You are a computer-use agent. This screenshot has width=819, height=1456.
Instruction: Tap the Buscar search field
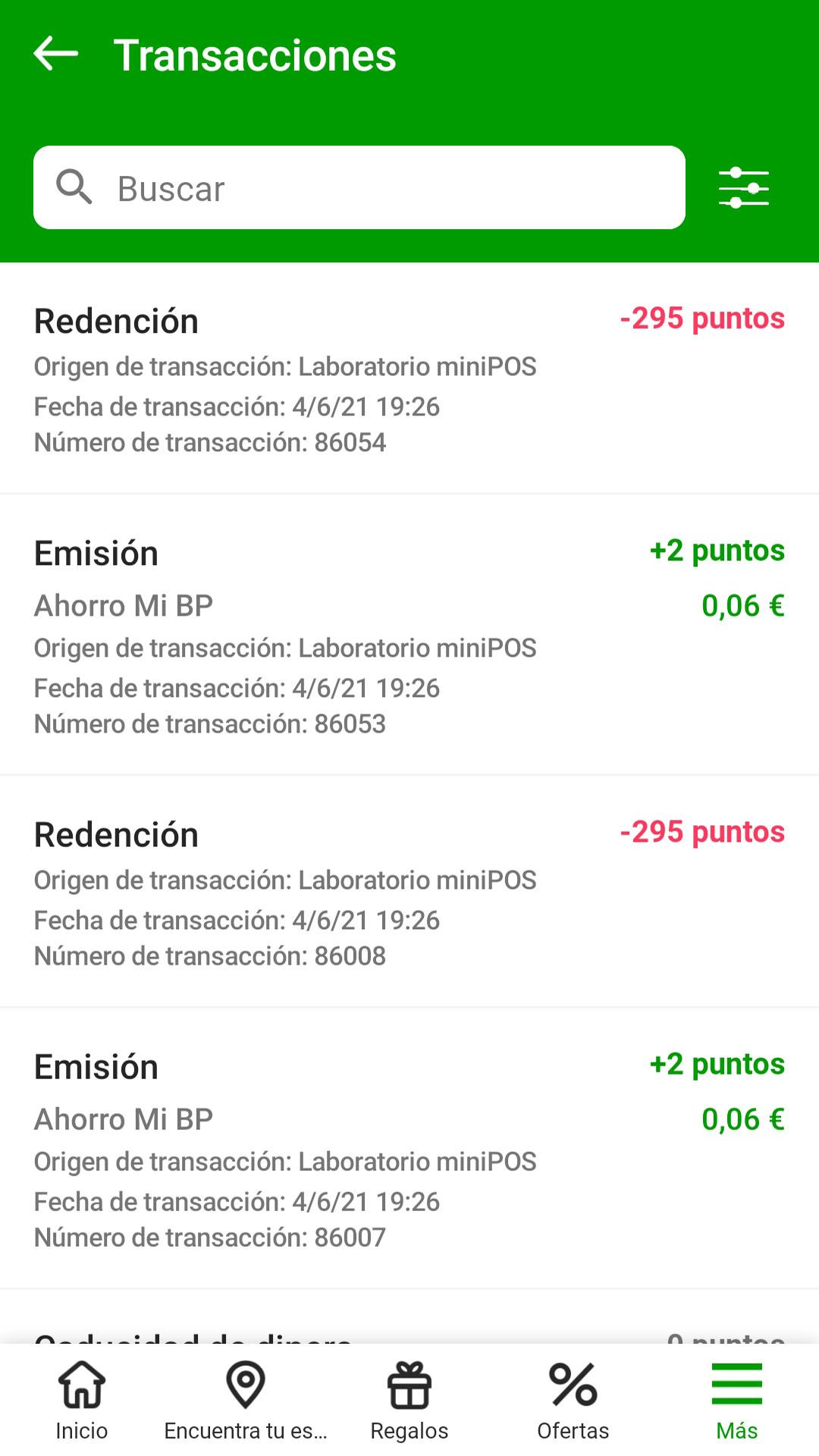359,187
